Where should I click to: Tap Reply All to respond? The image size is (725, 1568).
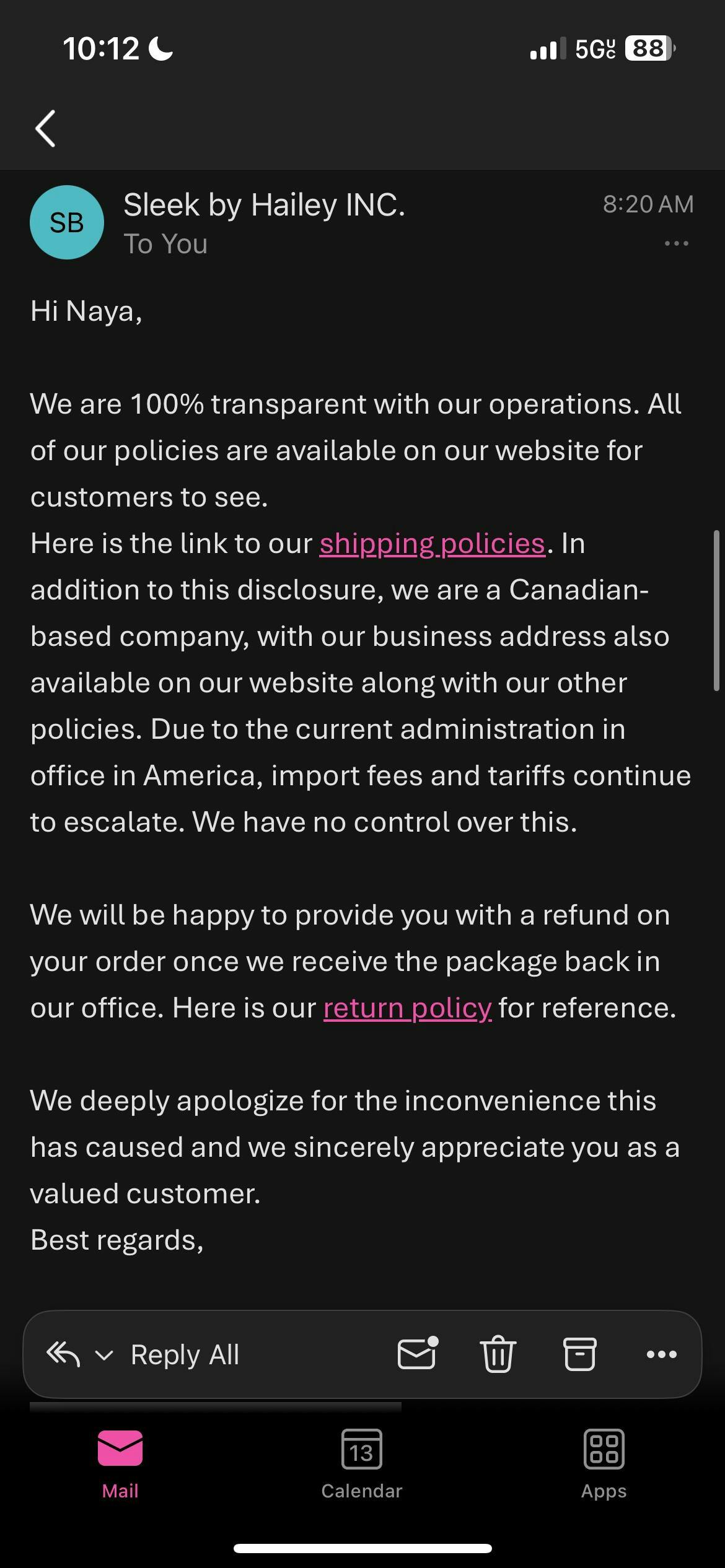[184, 1354]
